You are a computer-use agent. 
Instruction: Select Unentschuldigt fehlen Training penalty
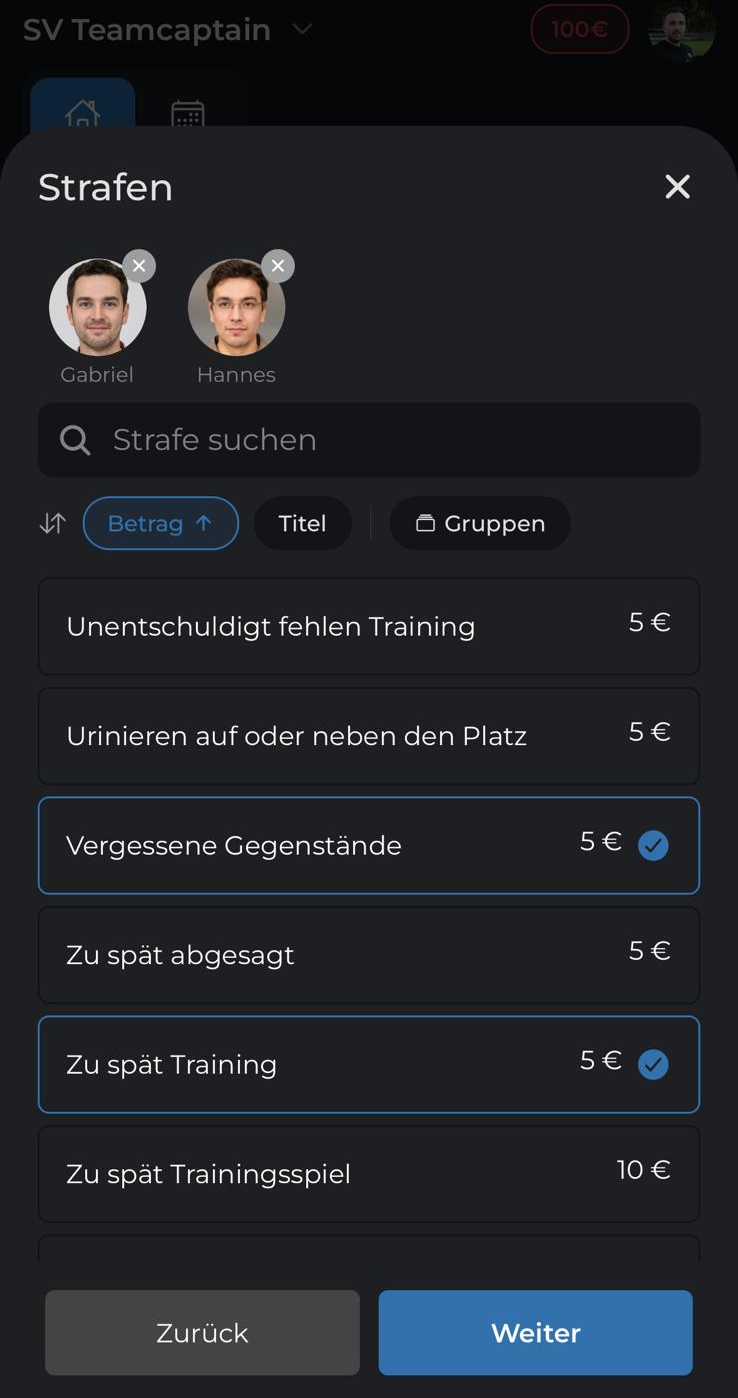369,626
